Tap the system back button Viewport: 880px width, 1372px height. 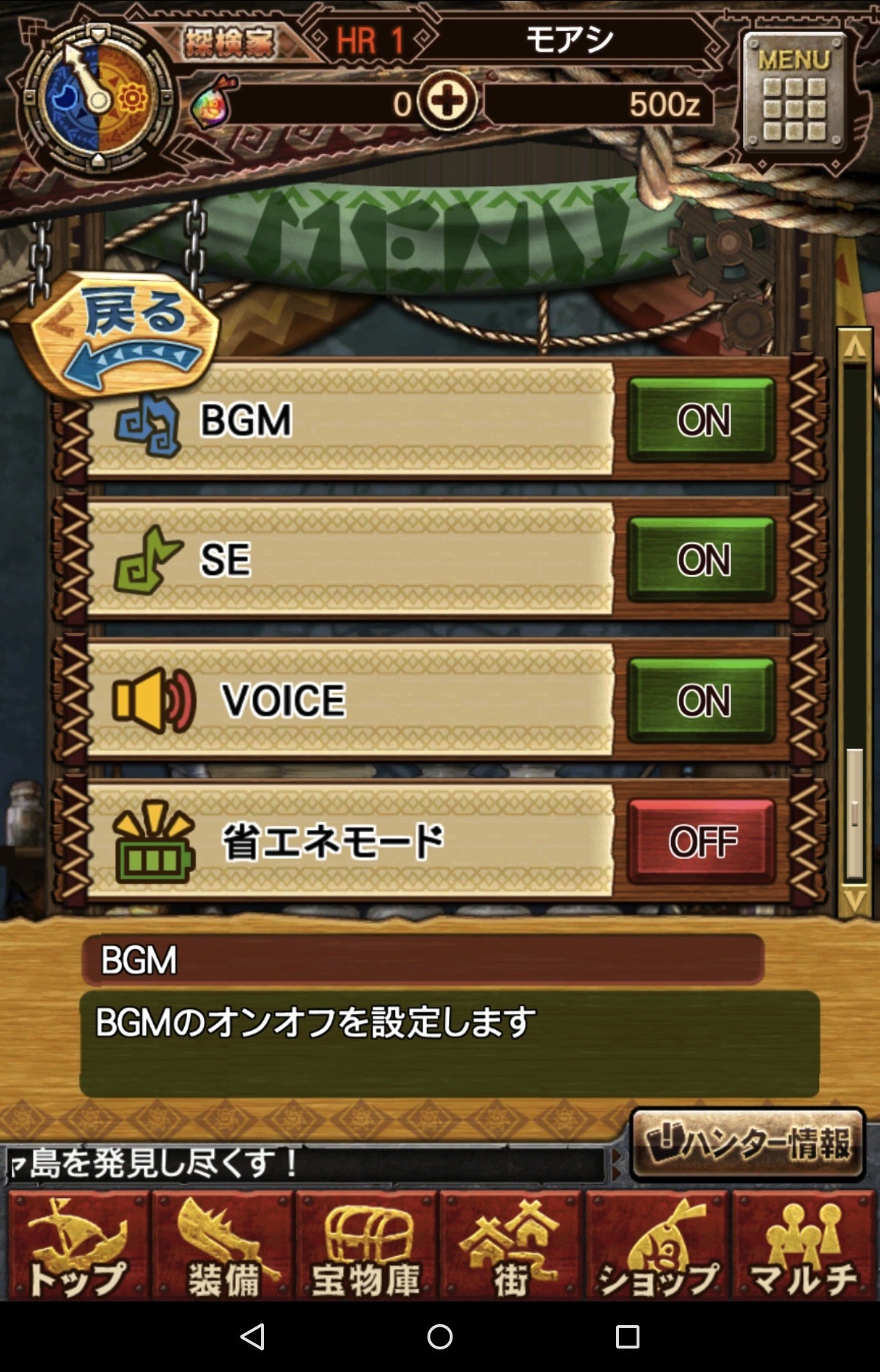click(253, 1336)
